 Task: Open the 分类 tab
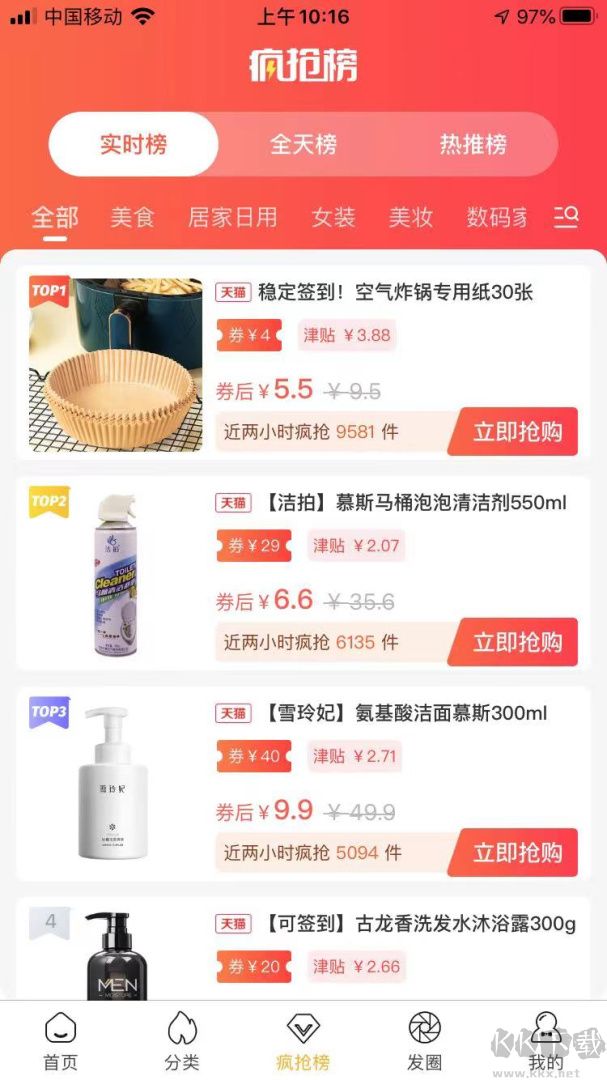click(x=182, y=1040)
